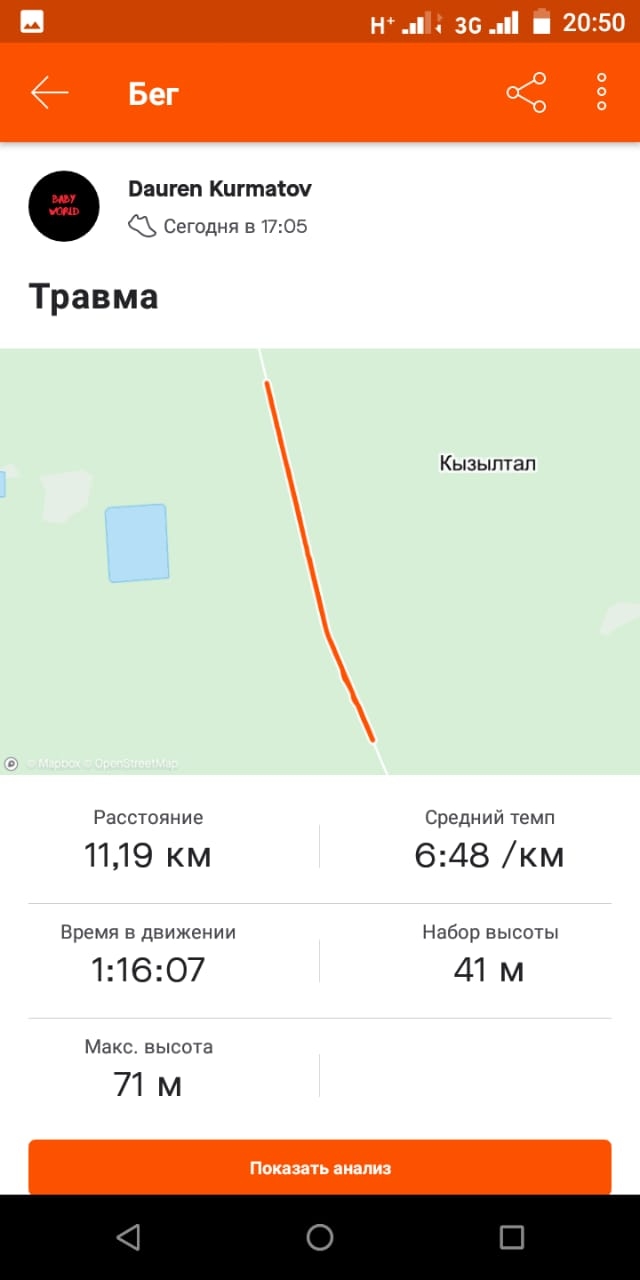Viewport: 640px width, 1280px height.
Task: Tap the Показать анализ button
Action: click(320, 1167)
